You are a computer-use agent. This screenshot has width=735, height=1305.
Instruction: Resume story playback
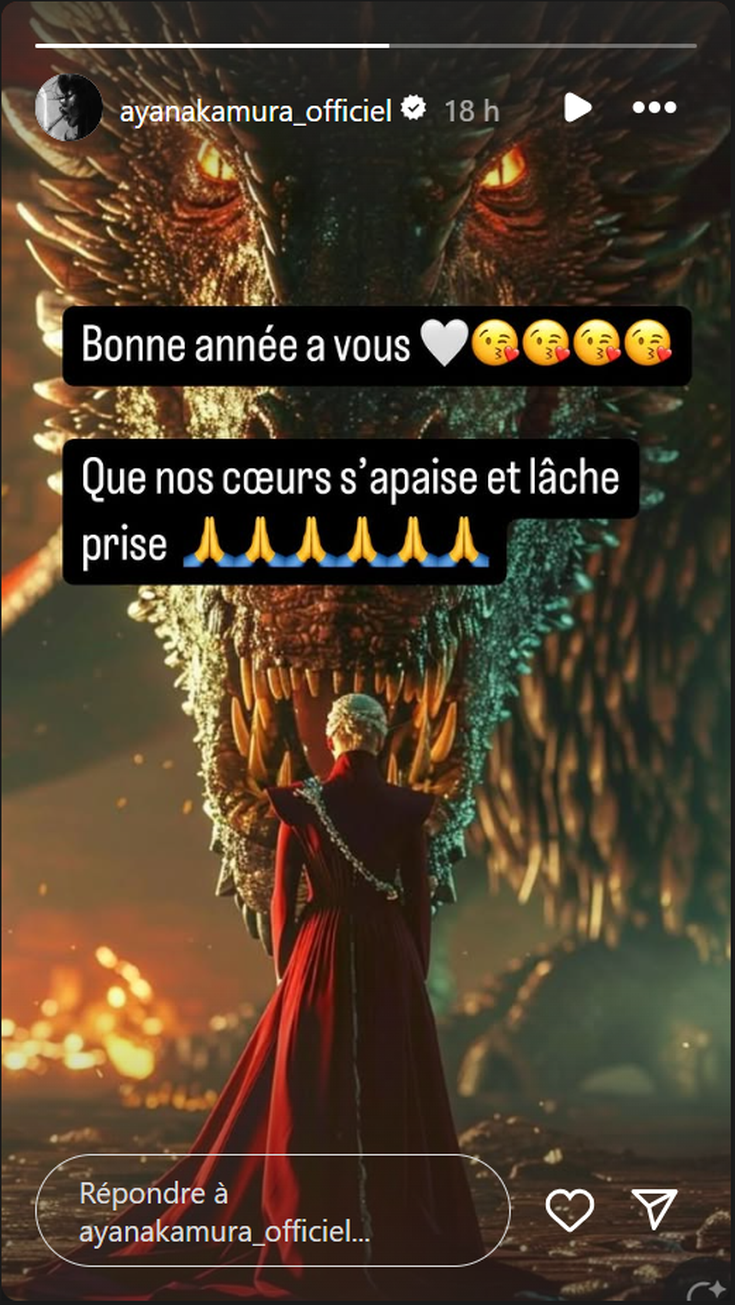pyautogui.click(x=577, y=108)
